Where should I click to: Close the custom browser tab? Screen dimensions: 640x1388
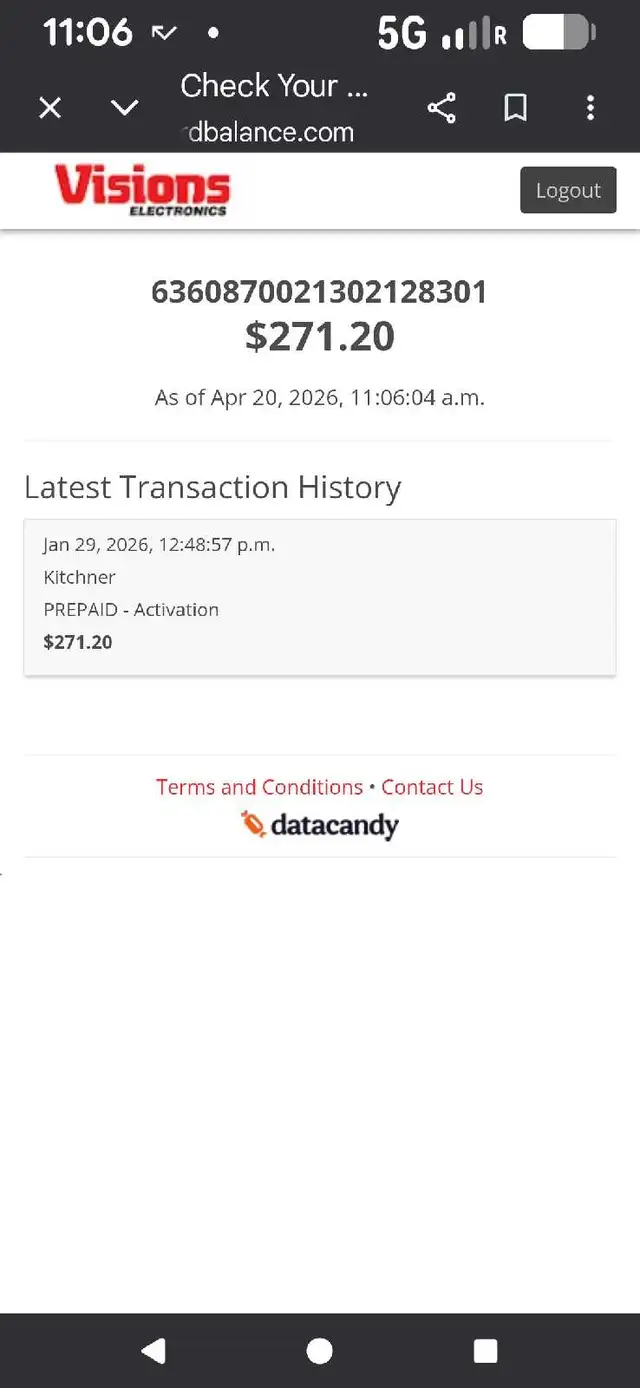pos(50,108)
